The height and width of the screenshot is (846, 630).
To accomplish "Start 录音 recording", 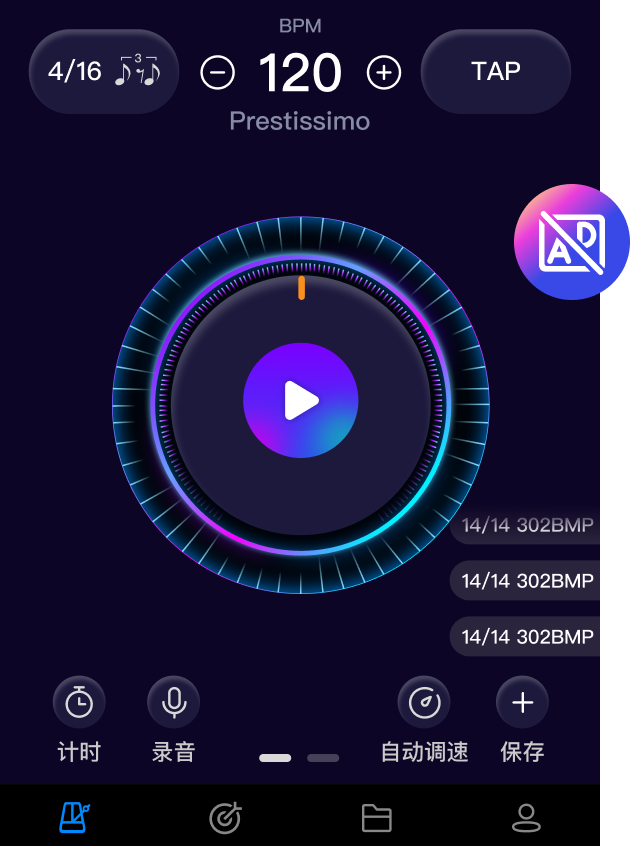I will tap(174, 702).
